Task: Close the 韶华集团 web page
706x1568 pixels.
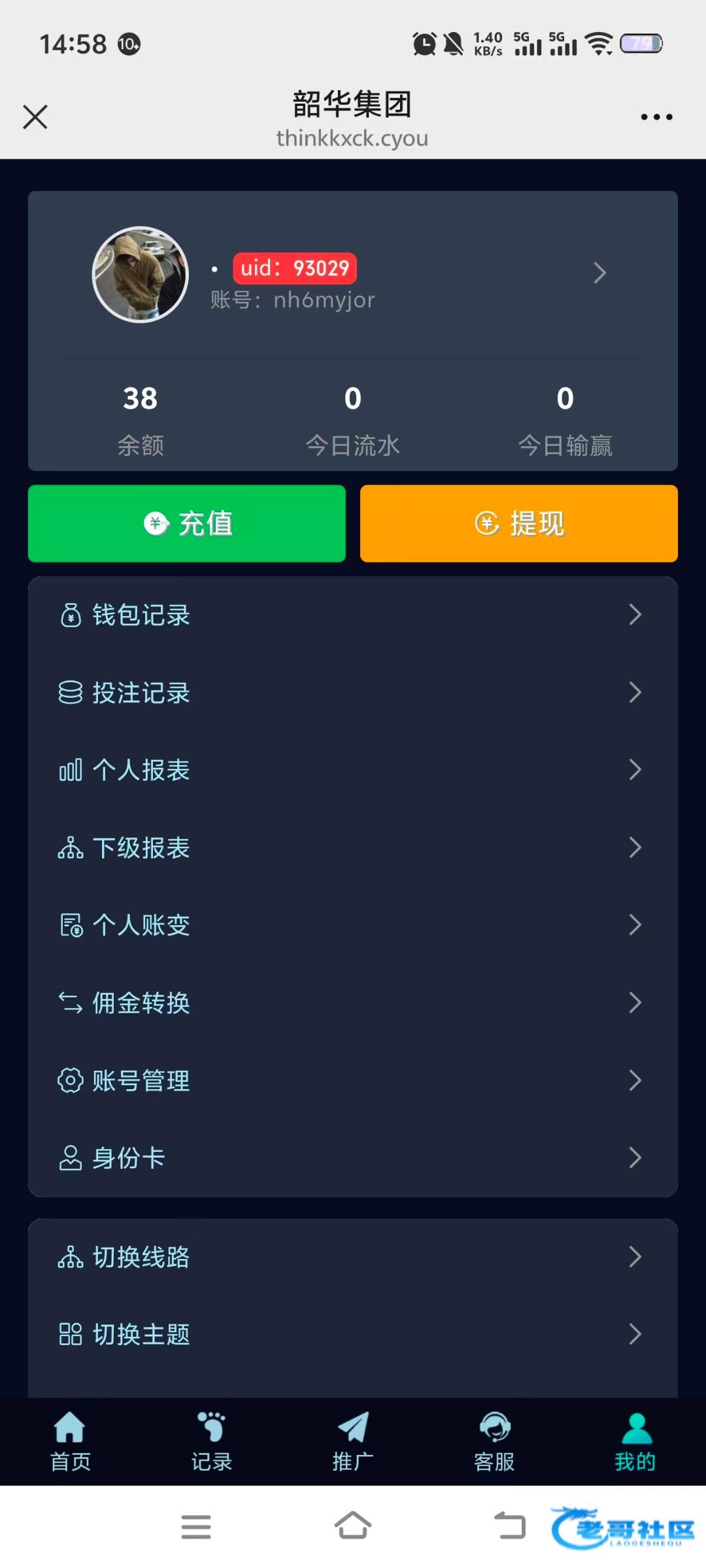Action: [x=35, y=117]
